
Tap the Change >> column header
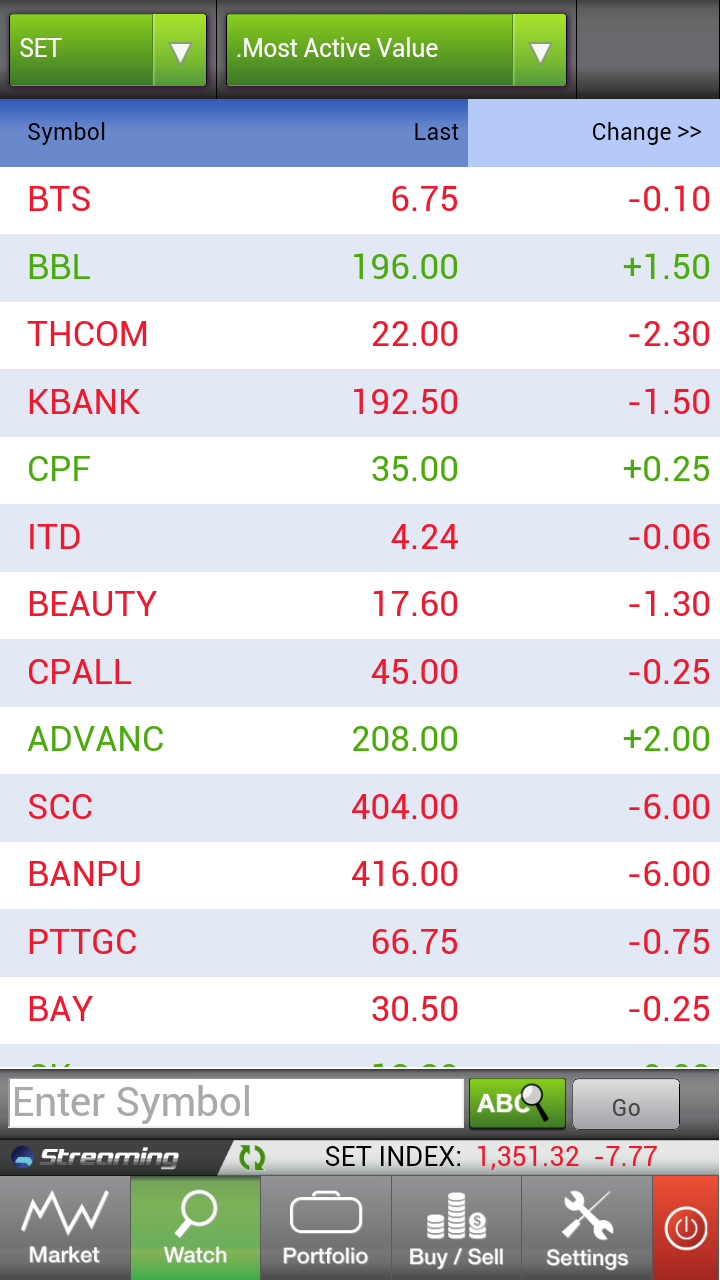pyautogui.click(x=594, y=132)
